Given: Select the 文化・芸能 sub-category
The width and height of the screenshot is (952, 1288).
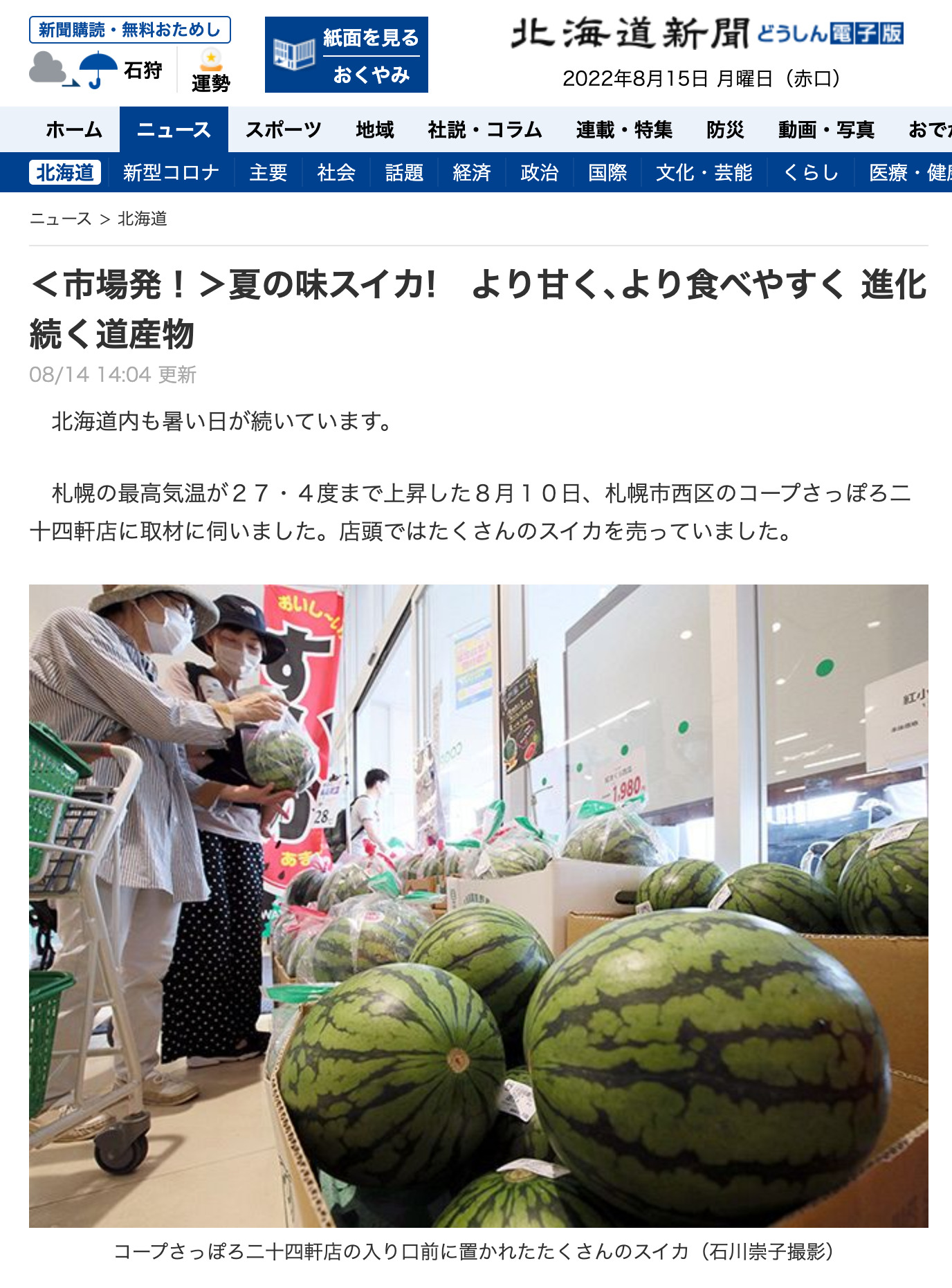Looking at the screenshot, I should pyautogui.click(x=704, y=172).
